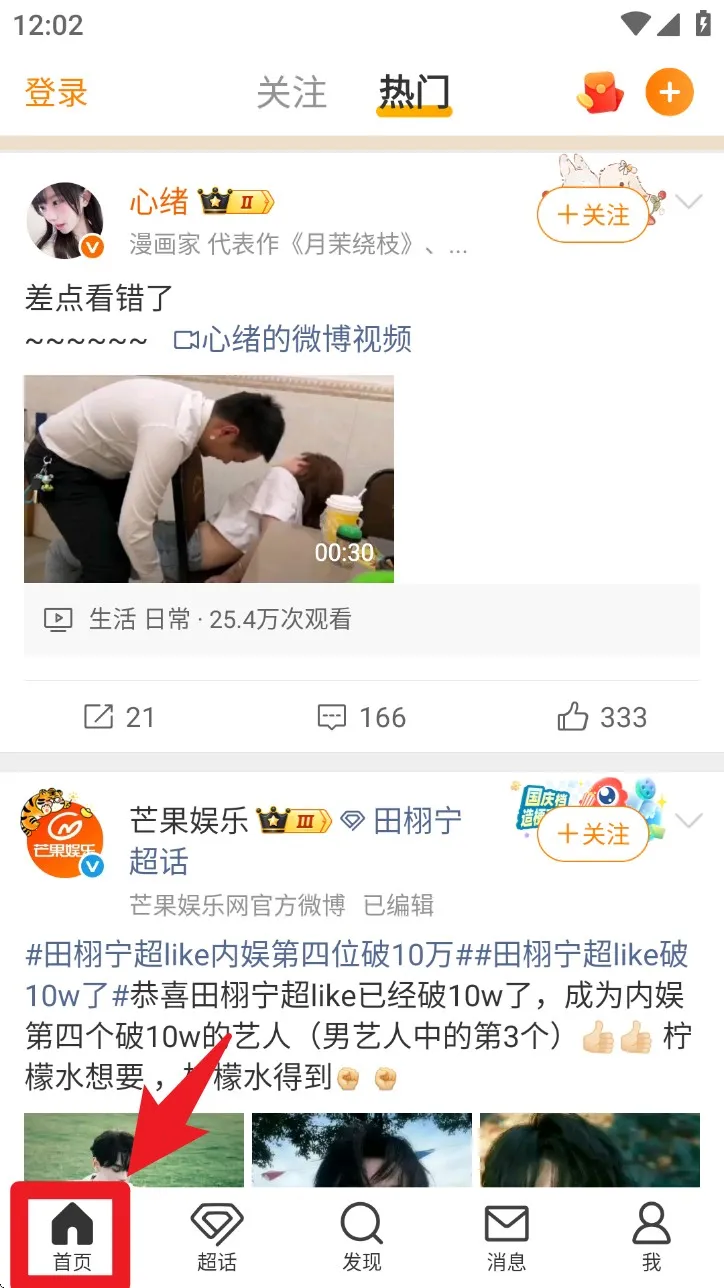This screenshot has width=724, height=1288.
Task: Tap the orange plus compose button
Action: coord(669,94)
